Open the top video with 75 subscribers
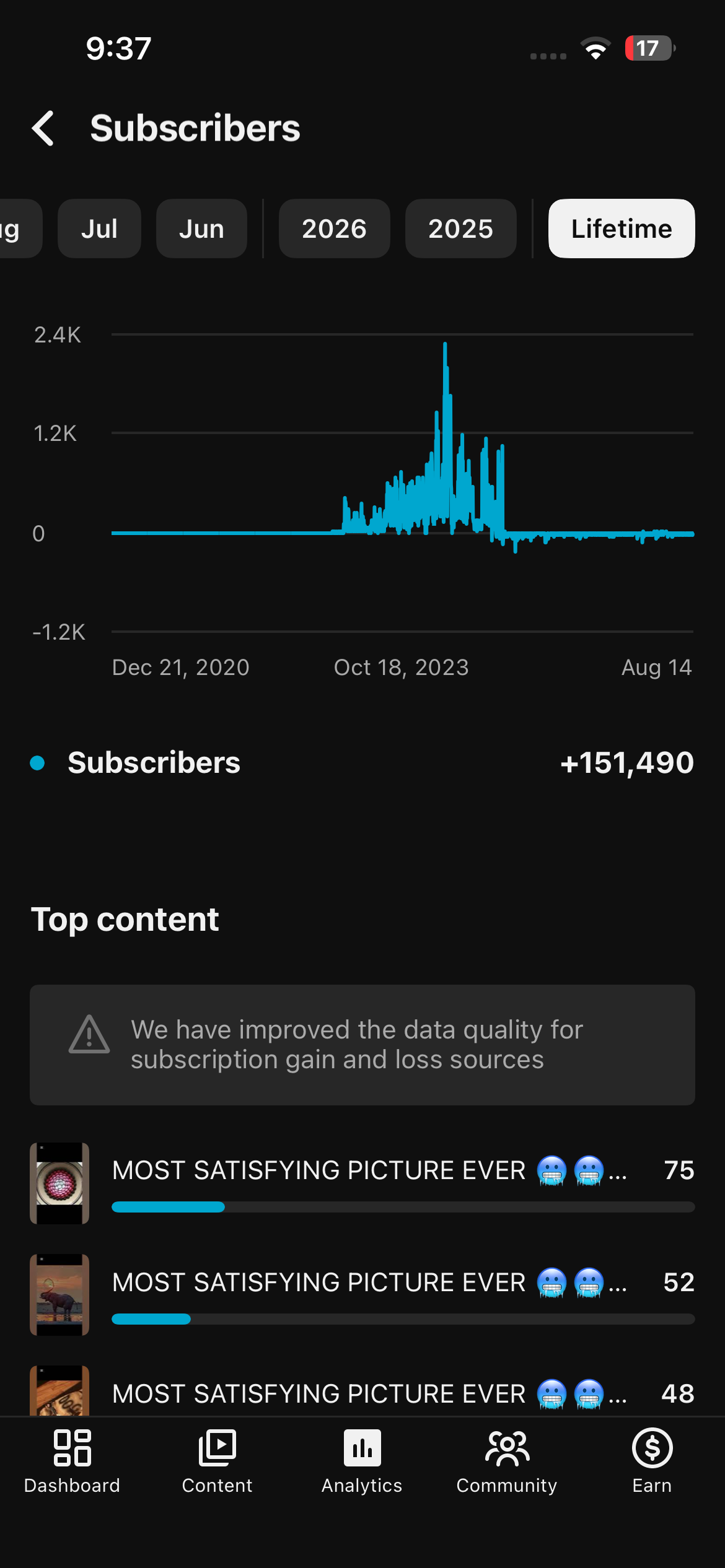Screen dimensions: 725x1568 pos(362,1183)
